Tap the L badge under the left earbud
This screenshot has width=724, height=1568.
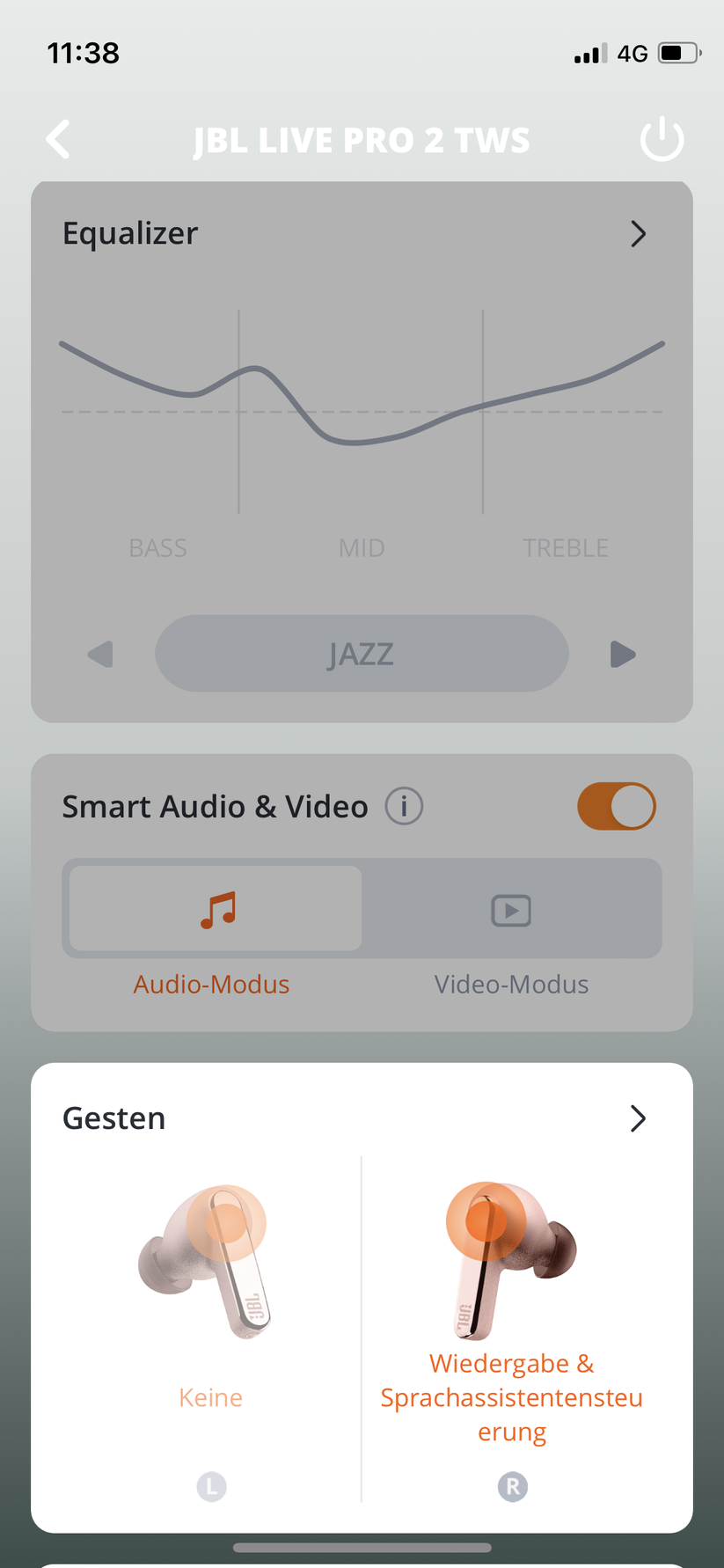pos(210,1487)
